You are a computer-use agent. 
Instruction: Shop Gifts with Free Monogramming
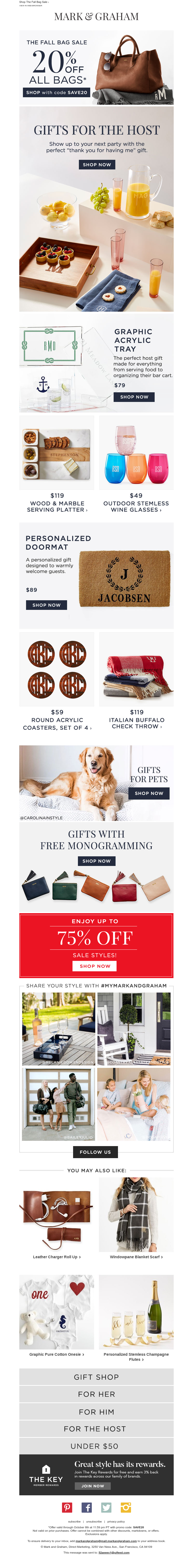(96, 861)
